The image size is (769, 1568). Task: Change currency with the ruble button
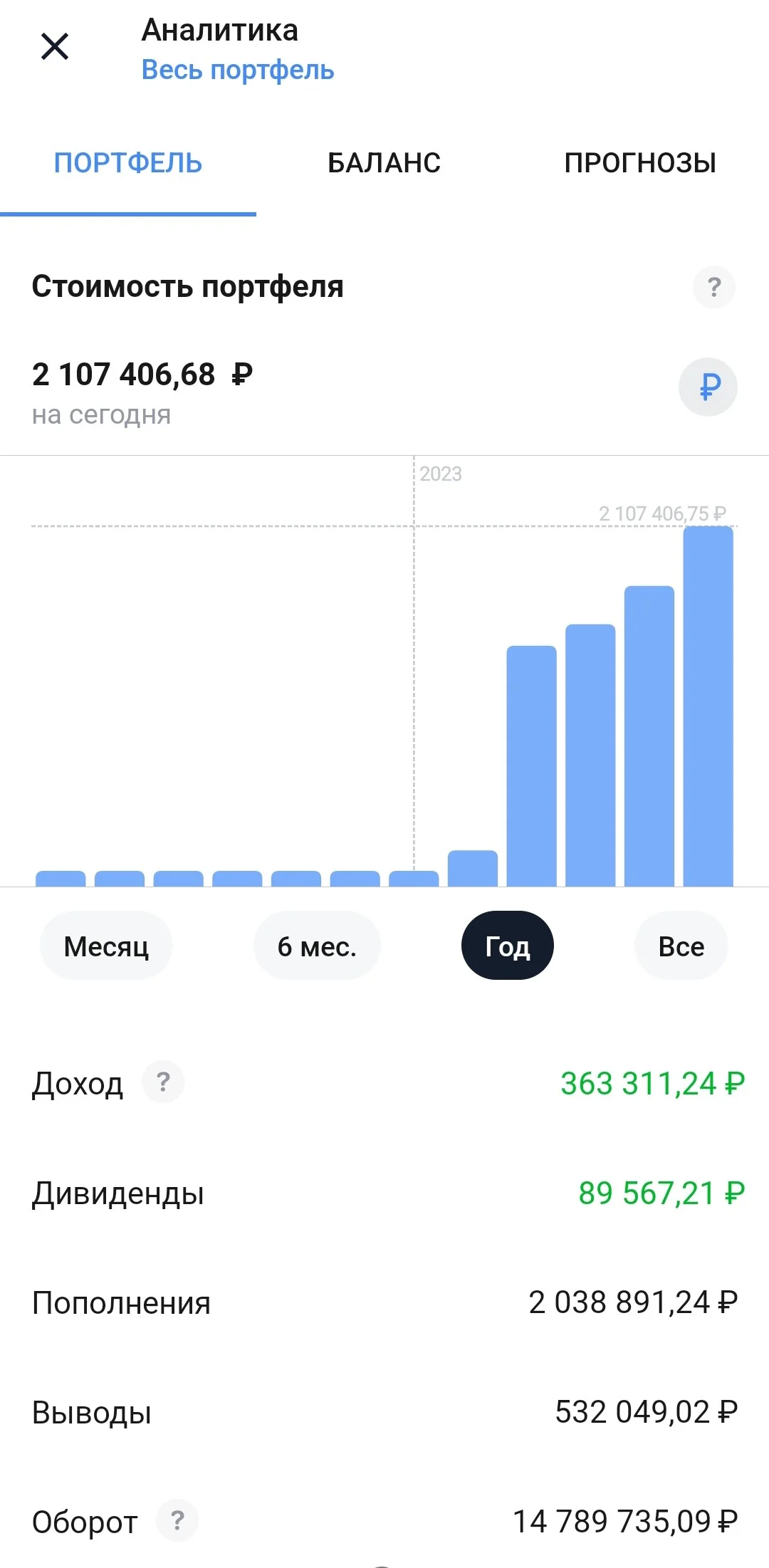tap(708, 387)
